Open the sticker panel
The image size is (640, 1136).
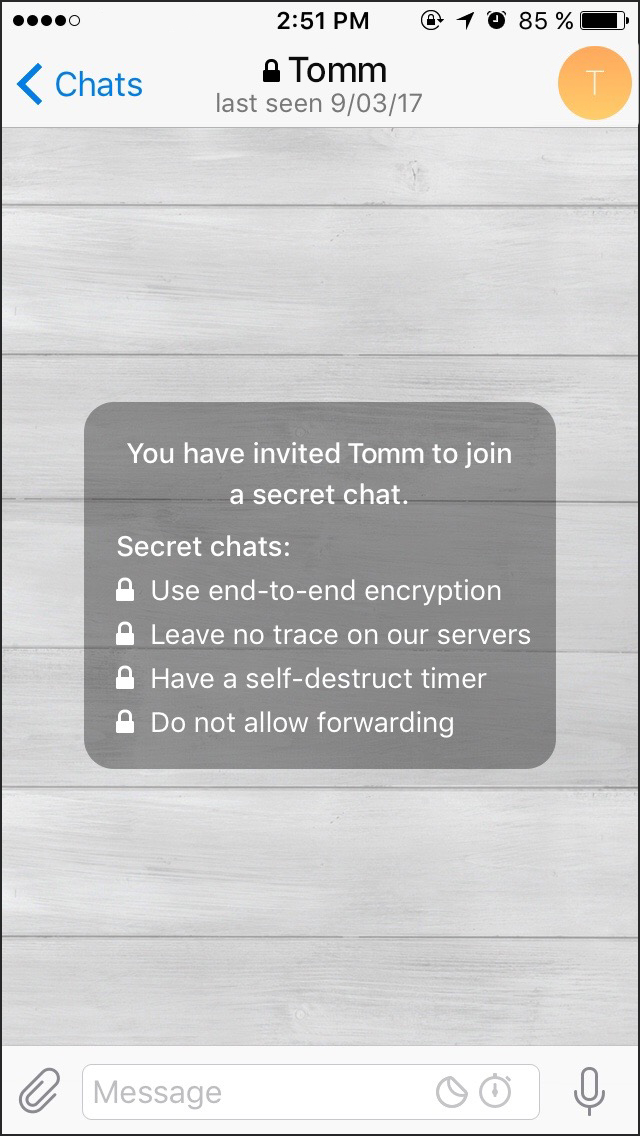point(452,1092)
